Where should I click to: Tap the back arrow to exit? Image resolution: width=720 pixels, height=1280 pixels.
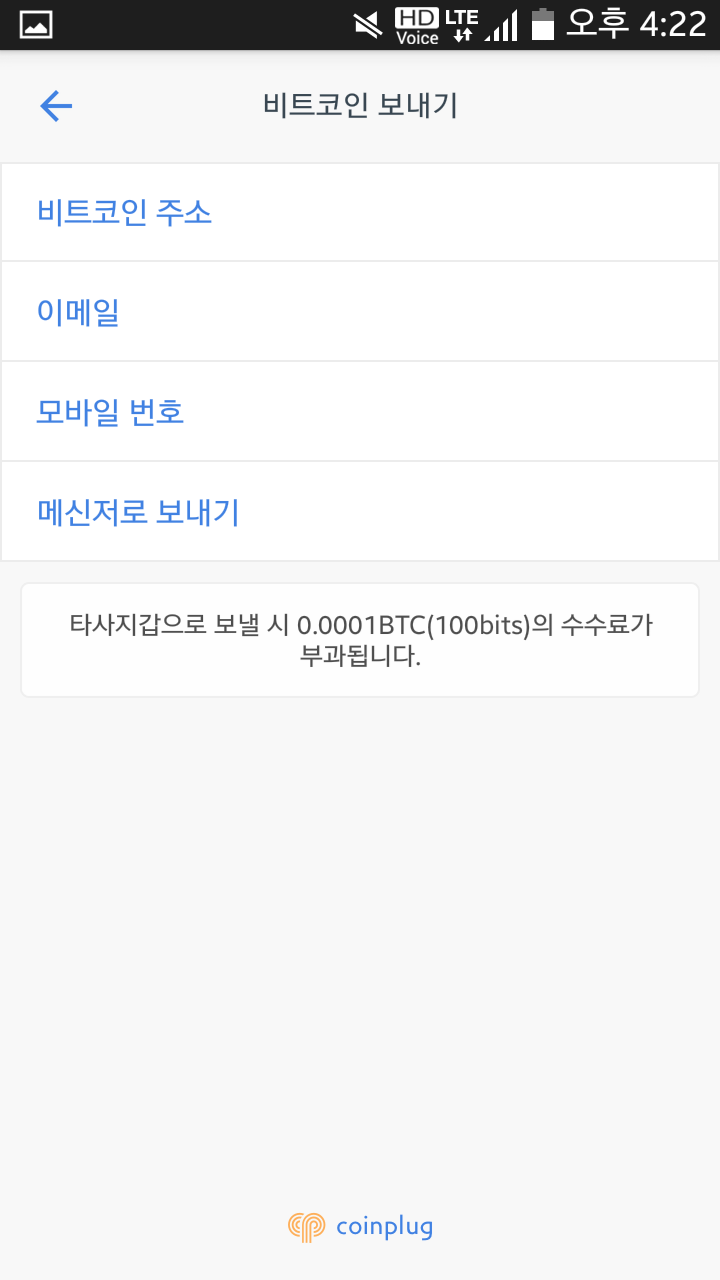coord(56,105)
